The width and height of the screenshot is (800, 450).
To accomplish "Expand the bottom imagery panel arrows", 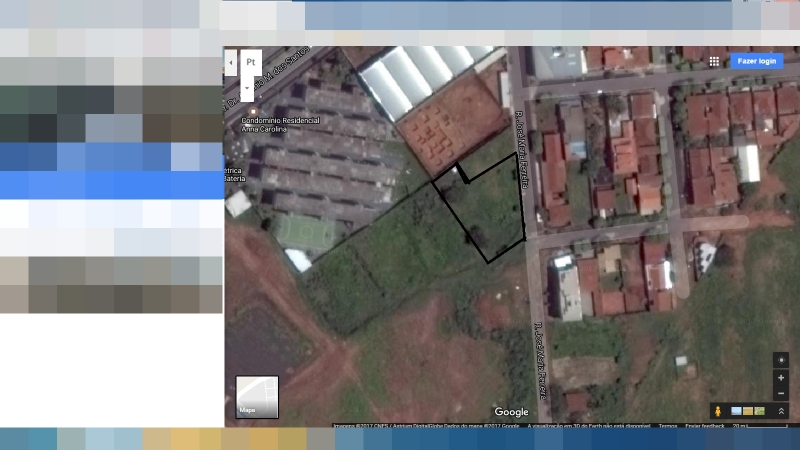I will click(781, 411).
